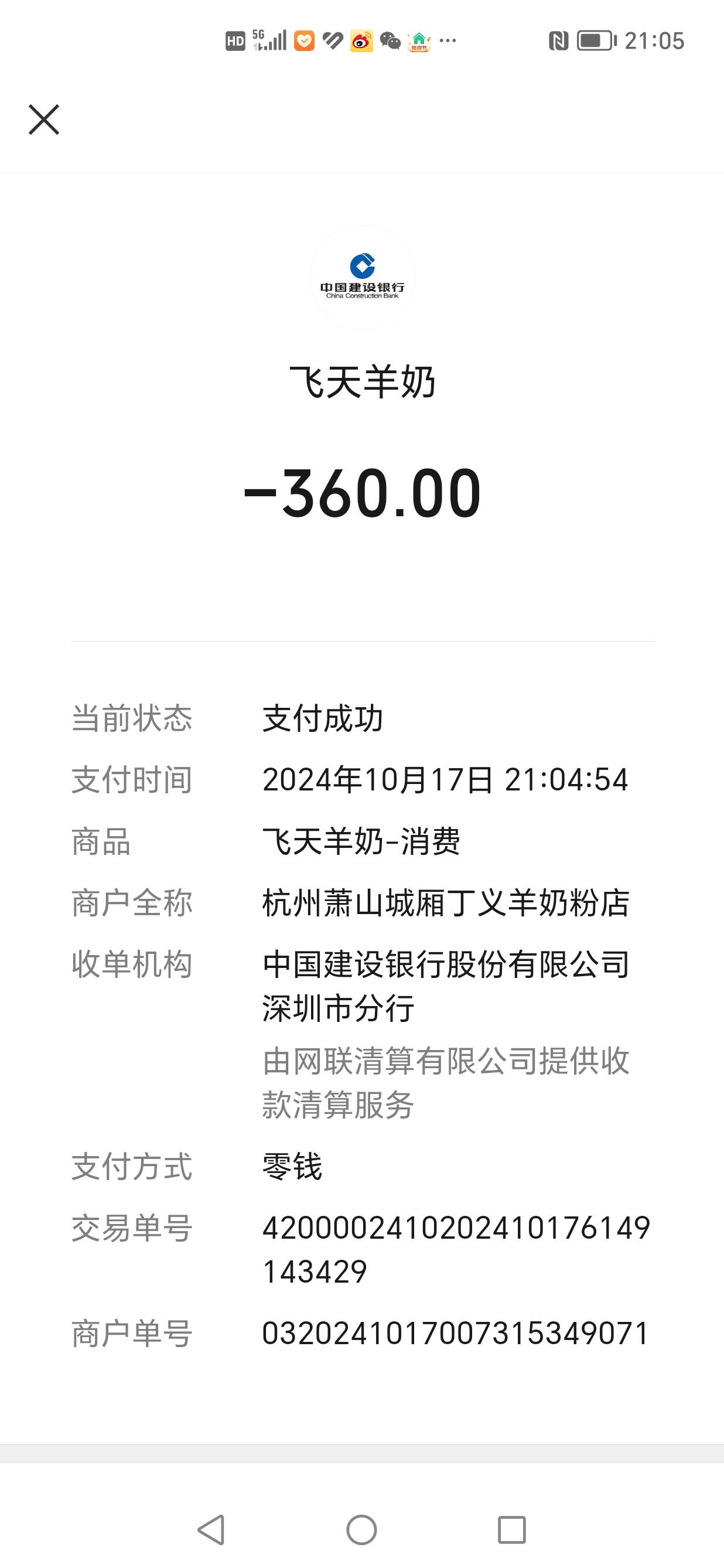Open the recent apps overview
The image size is (724, 1568).
tap(512, 1529)
